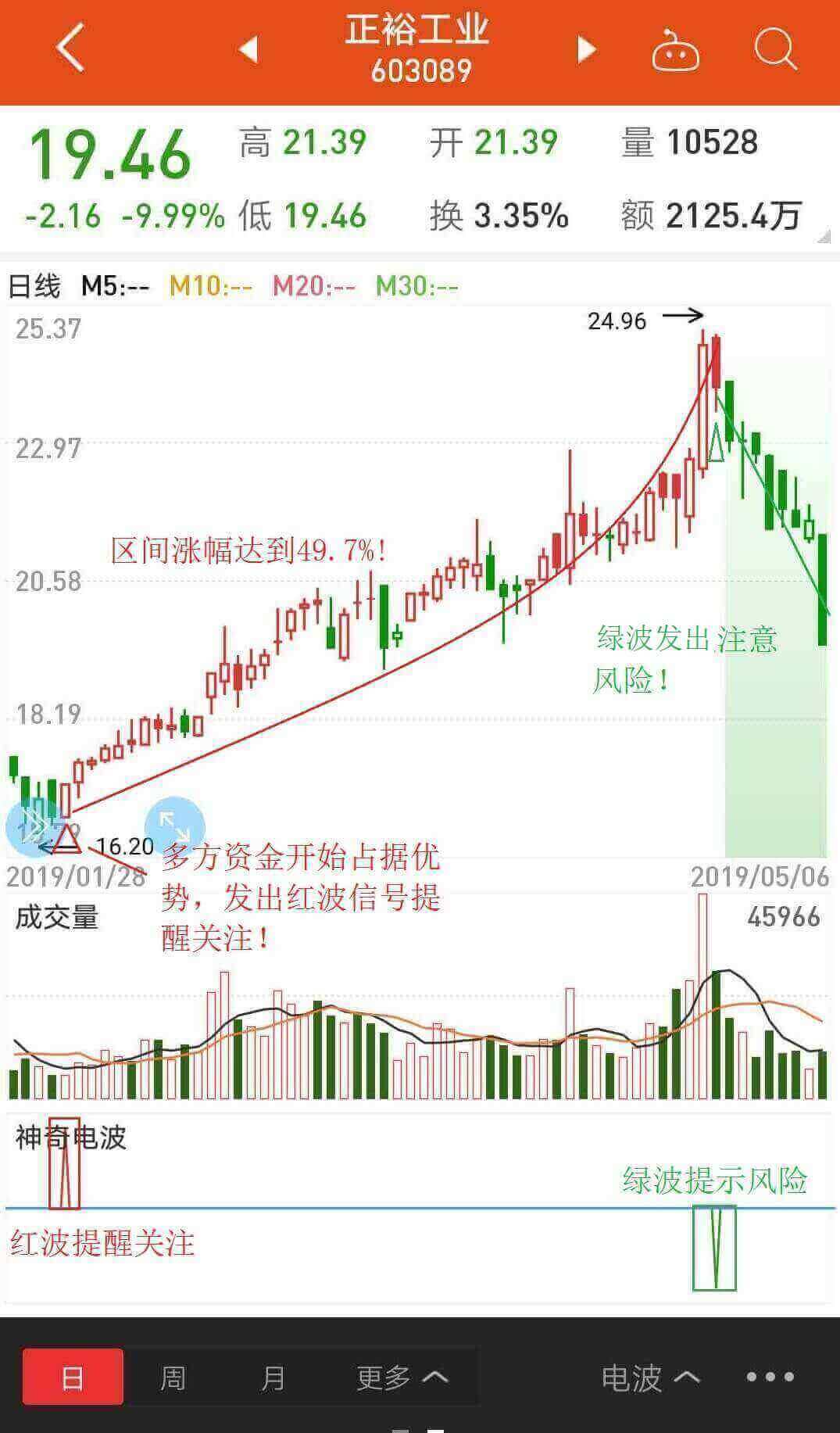Switch to the previous stock
This screenshot has height=1433, width=840.
tap(248, 49)
